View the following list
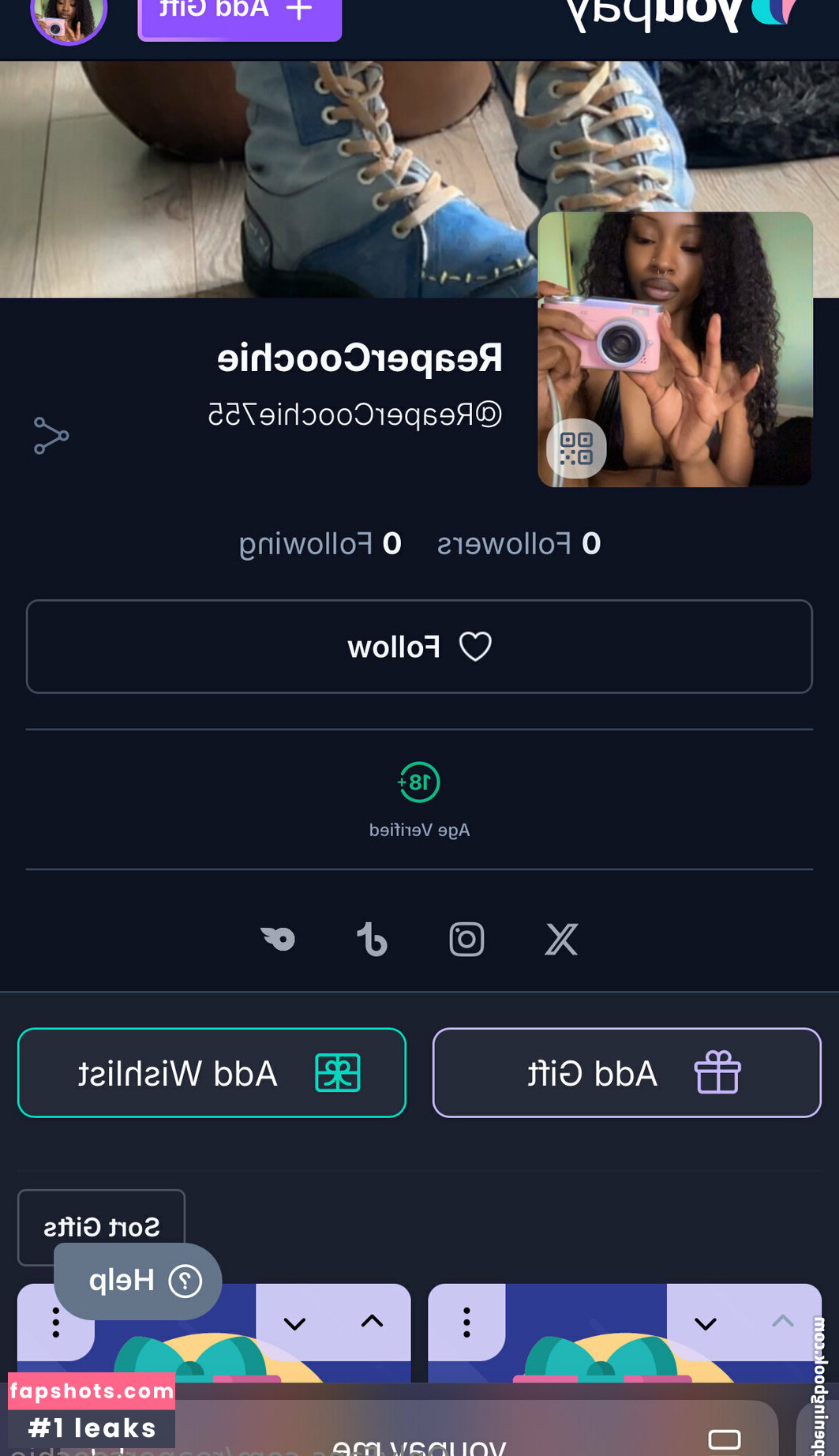Viewport: 839px width, 1456px height. point(320,544)
